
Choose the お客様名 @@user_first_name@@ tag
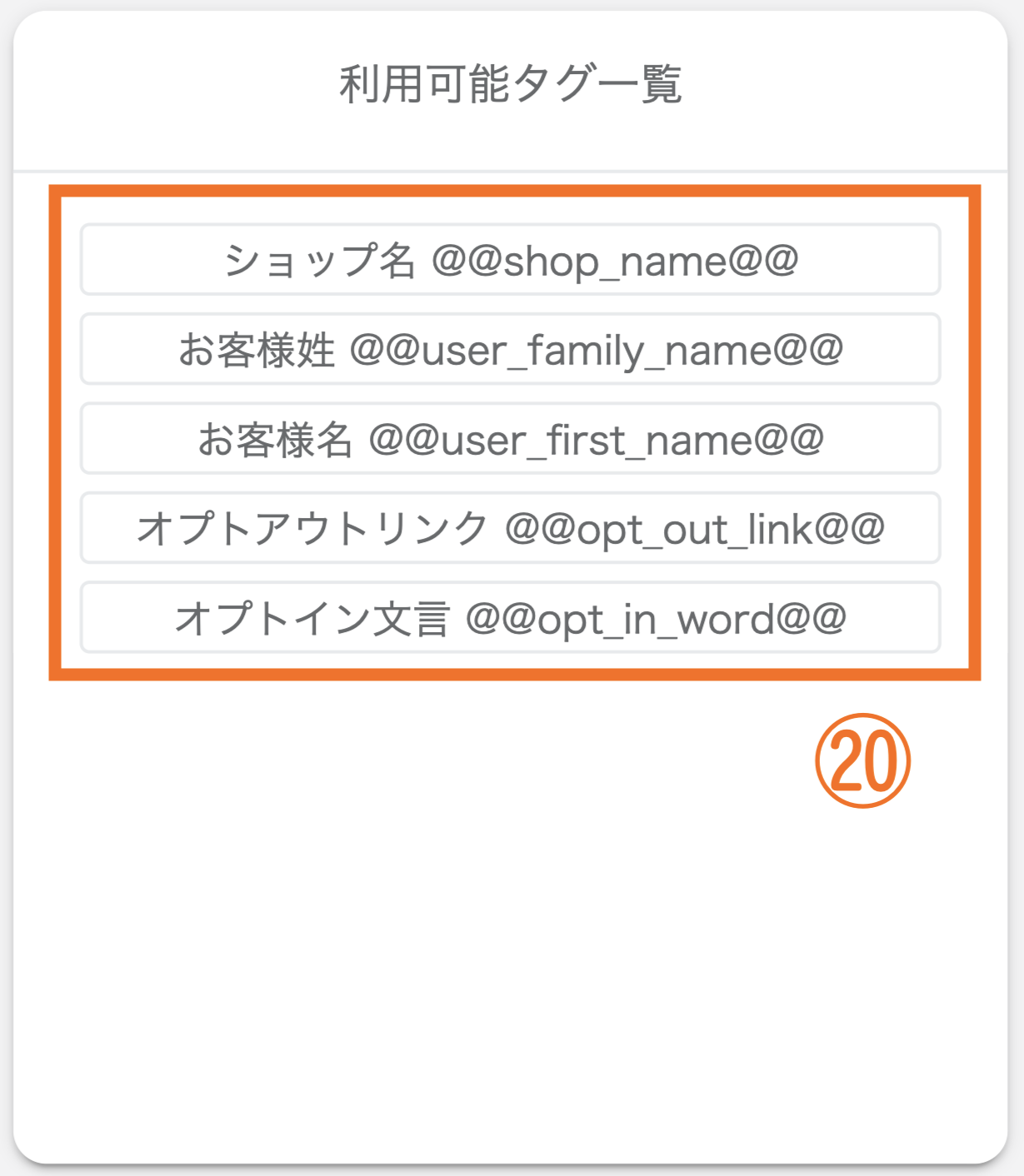510,439
